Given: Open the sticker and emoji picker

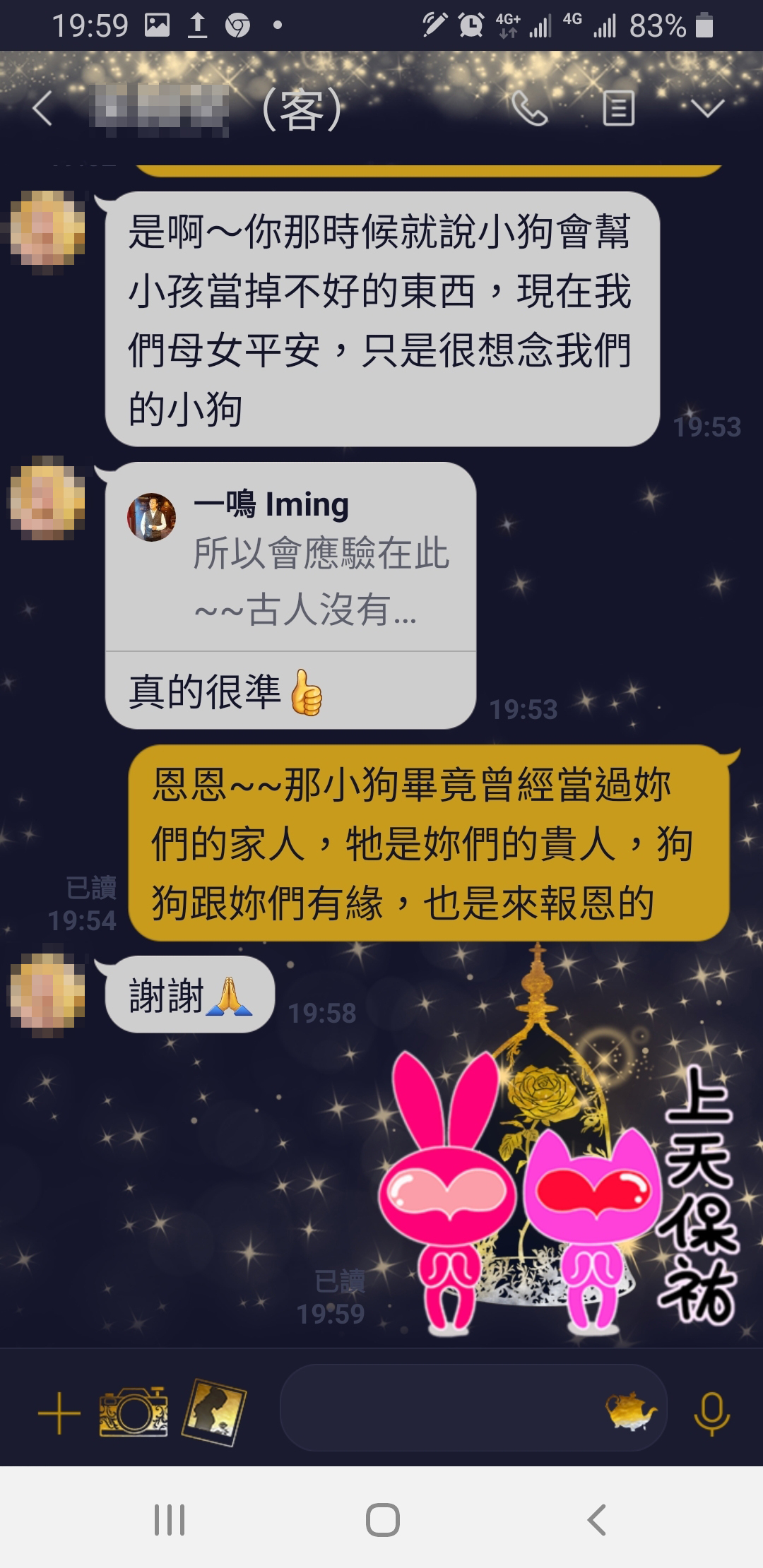Looking at the screenshot, I should point(631,1411).
